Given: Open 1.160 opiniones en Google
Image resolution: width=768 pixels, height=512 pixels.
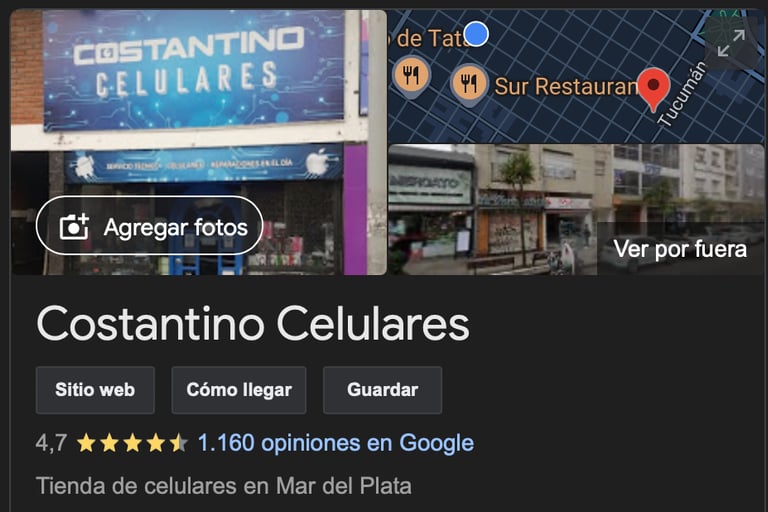Looking at the screenshot, I should (x=335, y=443).
